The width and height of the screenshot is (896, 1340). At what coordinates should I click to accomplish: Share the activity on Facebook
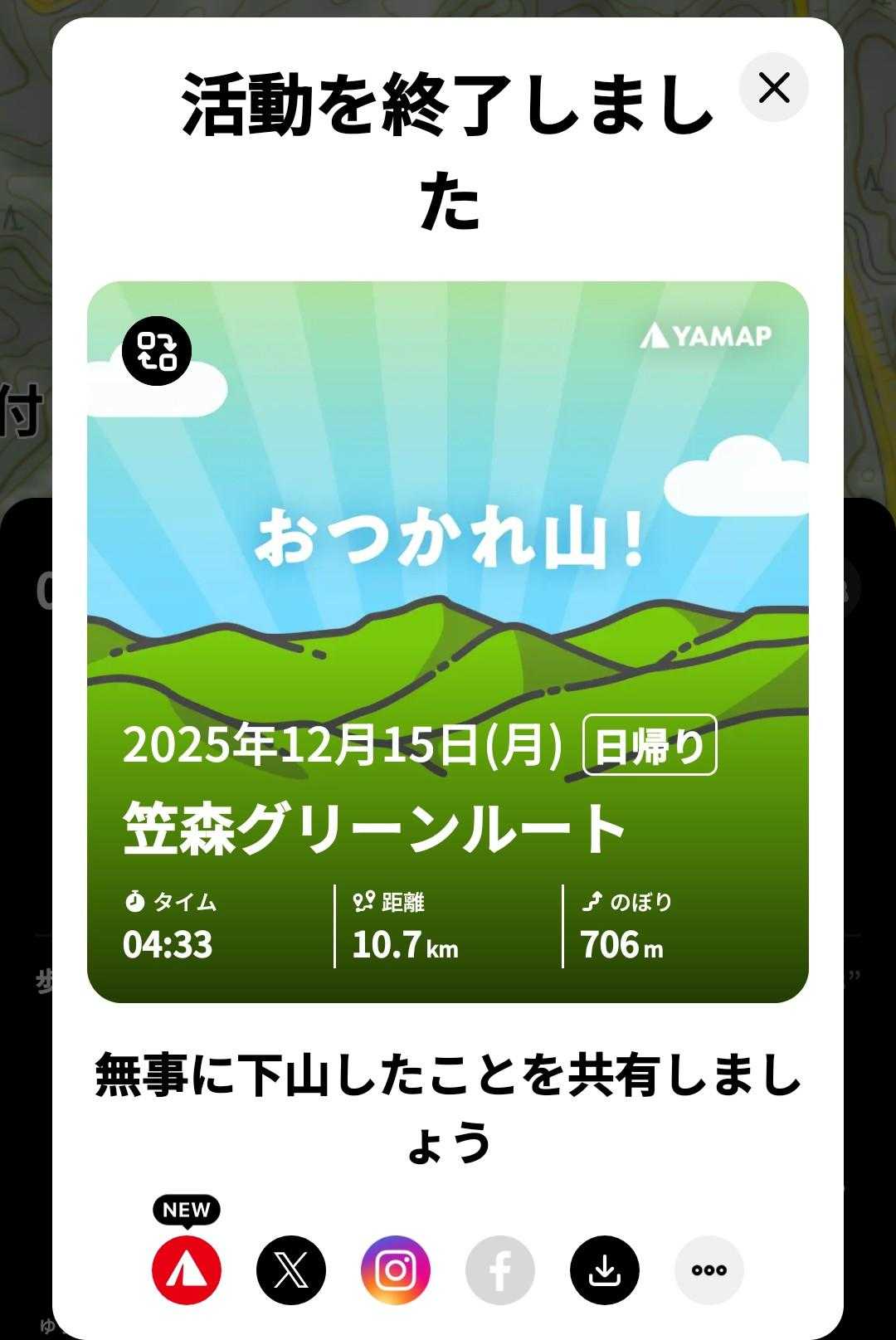[x=500, y=1270]
